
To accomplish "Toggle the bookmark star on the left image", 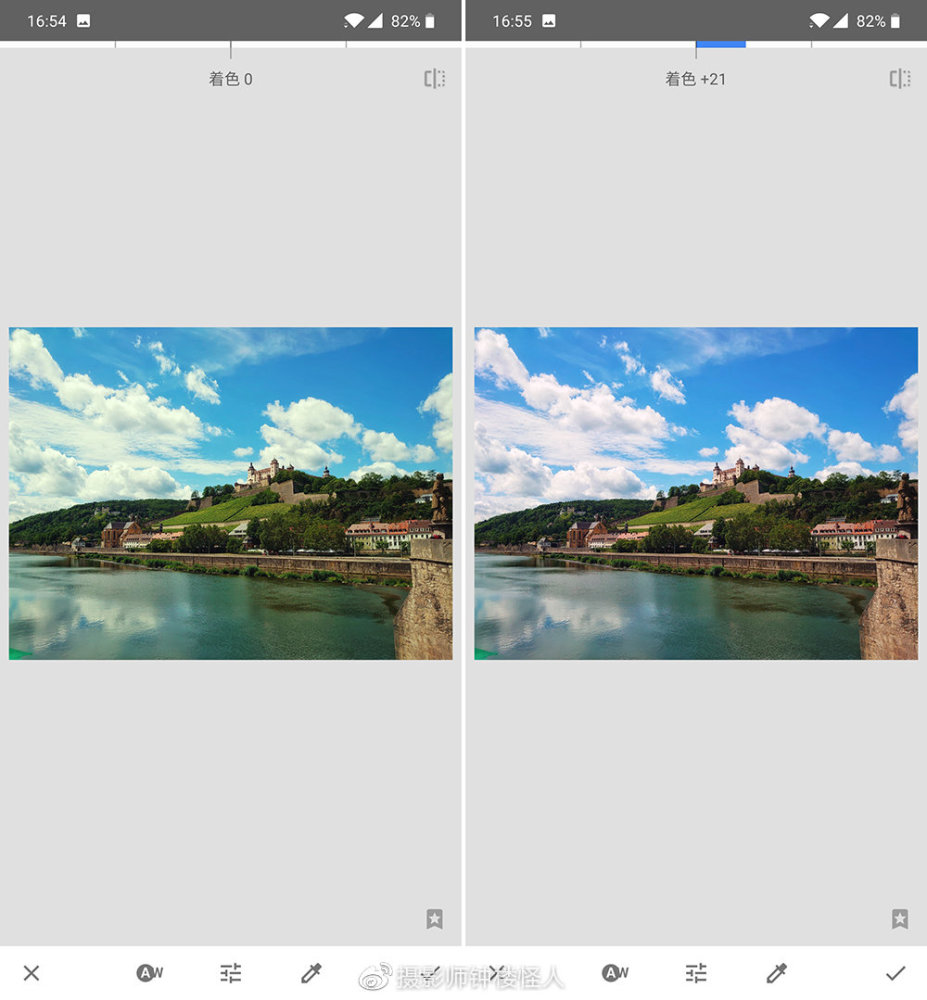I will click(434, 919).
